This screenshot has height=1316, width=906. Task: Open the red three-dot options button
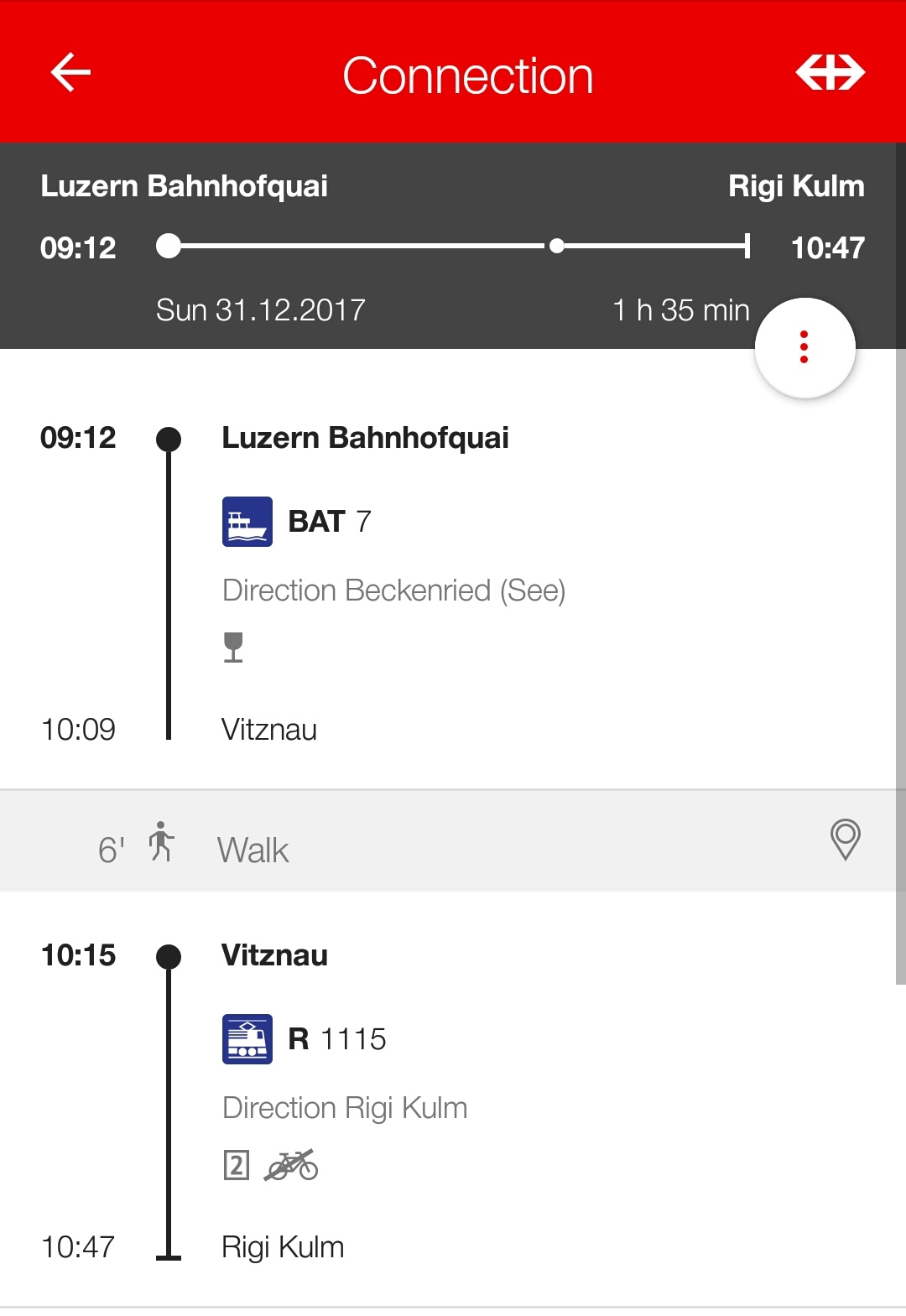(x=804, y=347)
